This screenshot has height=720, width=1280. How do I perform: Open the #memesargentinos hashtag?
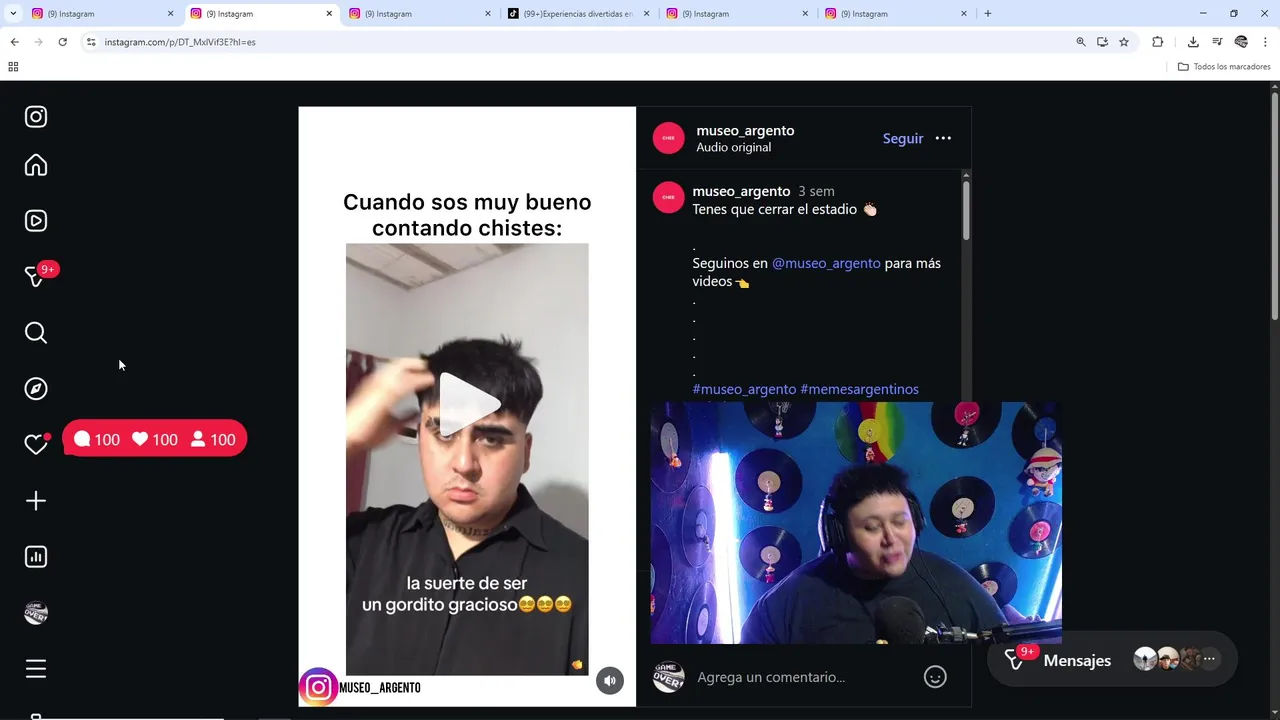point(859,389)
